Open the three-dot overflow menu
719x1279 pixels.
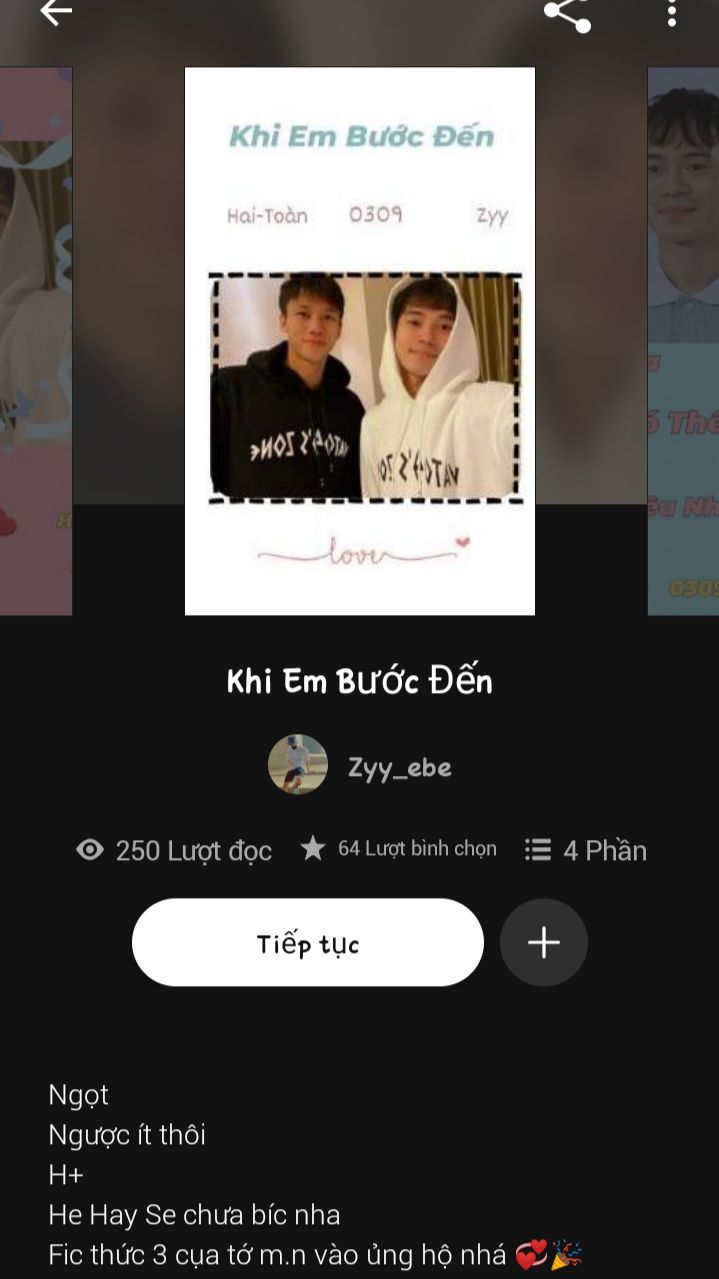(x=671, y=13)
